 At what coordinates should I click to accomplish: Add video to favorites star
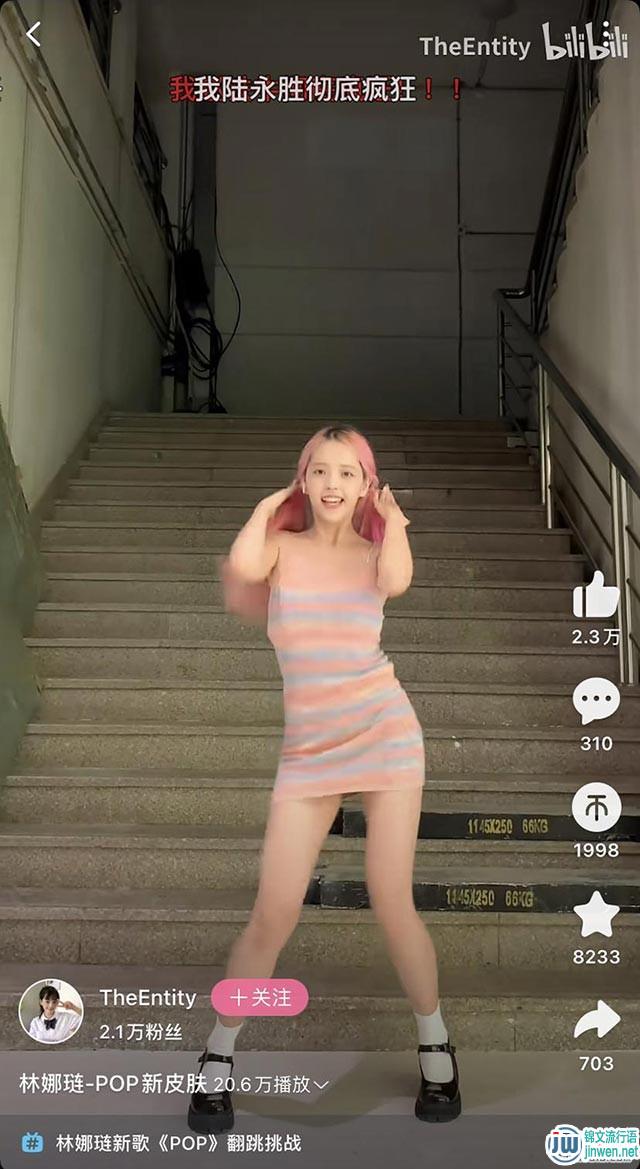596,914
